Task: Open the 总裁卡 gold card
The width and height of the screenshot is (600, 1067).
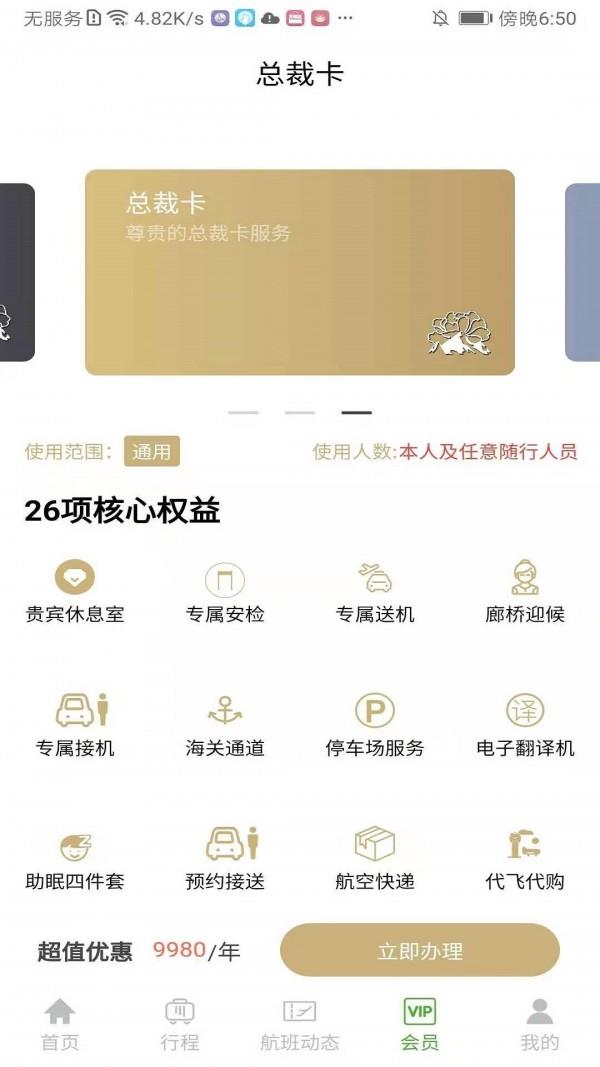Action: (300, 272)
